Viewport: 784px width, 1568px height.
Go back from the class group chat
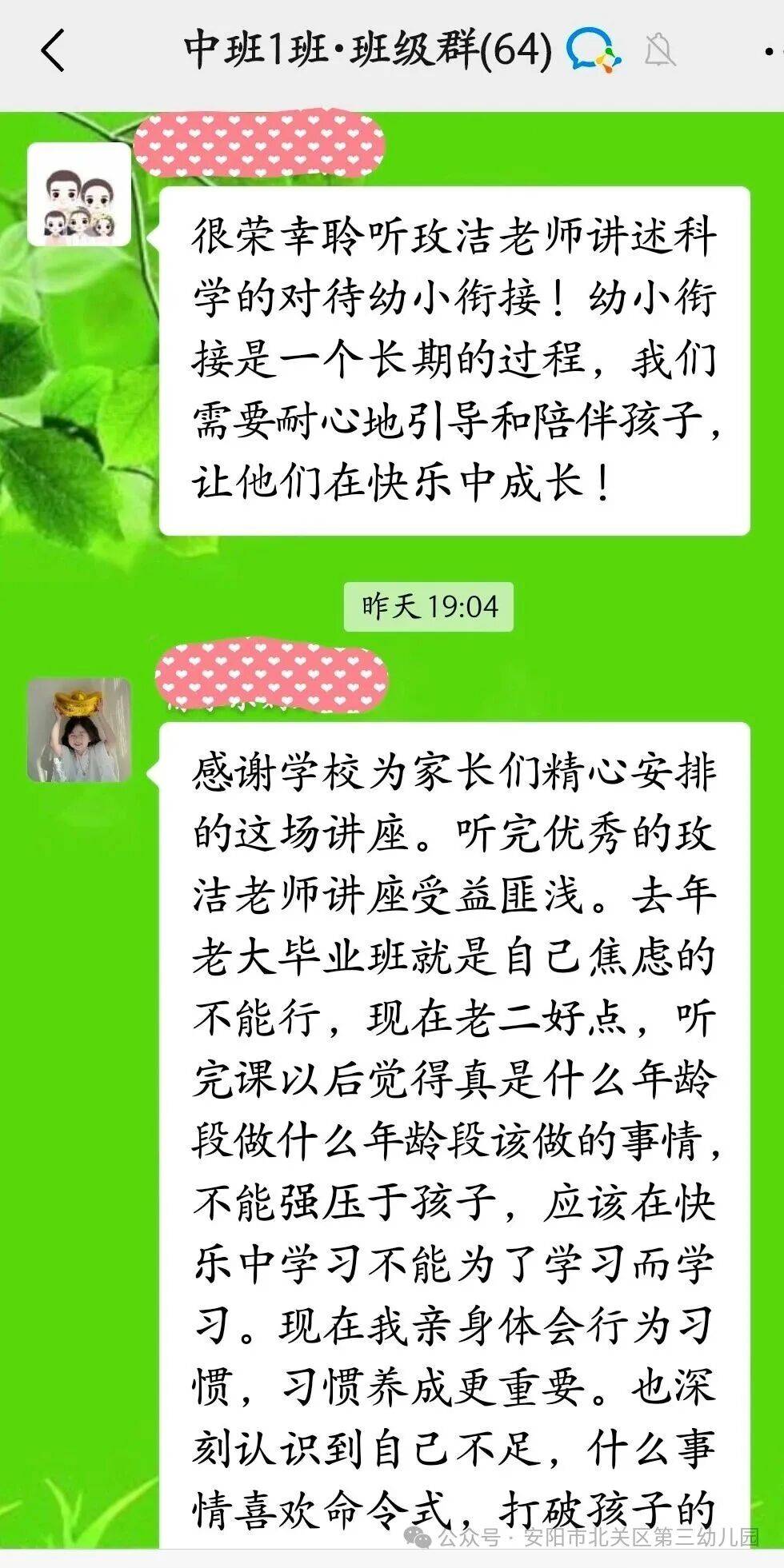tap(53, 50)
